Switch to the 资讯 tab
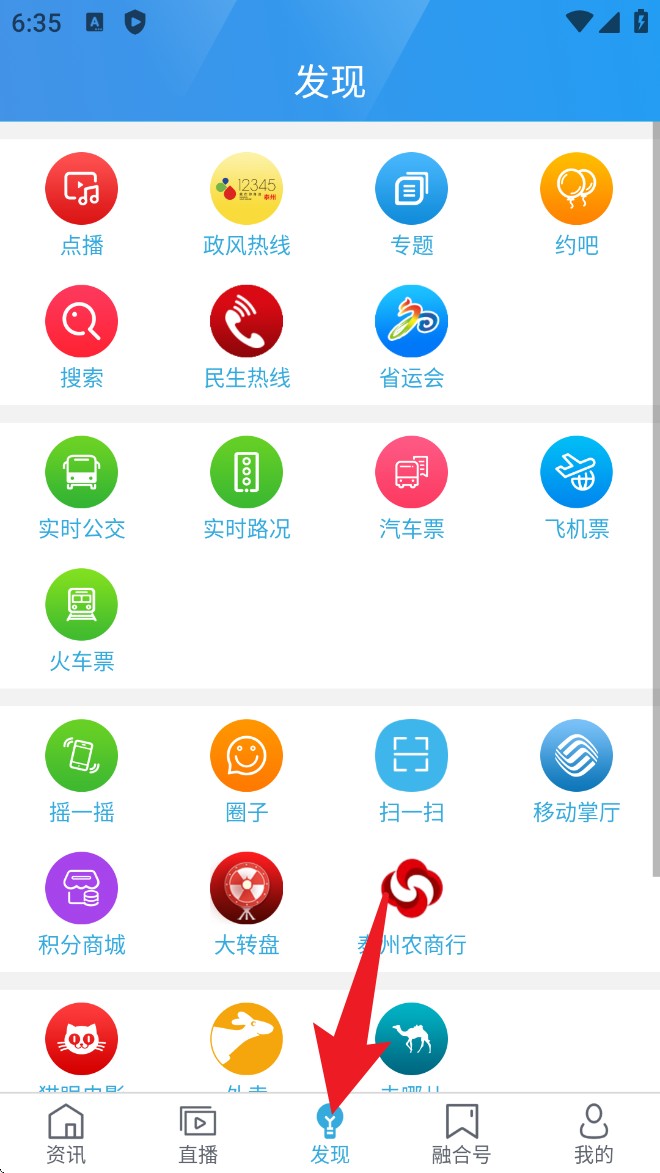The image size is (660, 1173). [66, 1134]
